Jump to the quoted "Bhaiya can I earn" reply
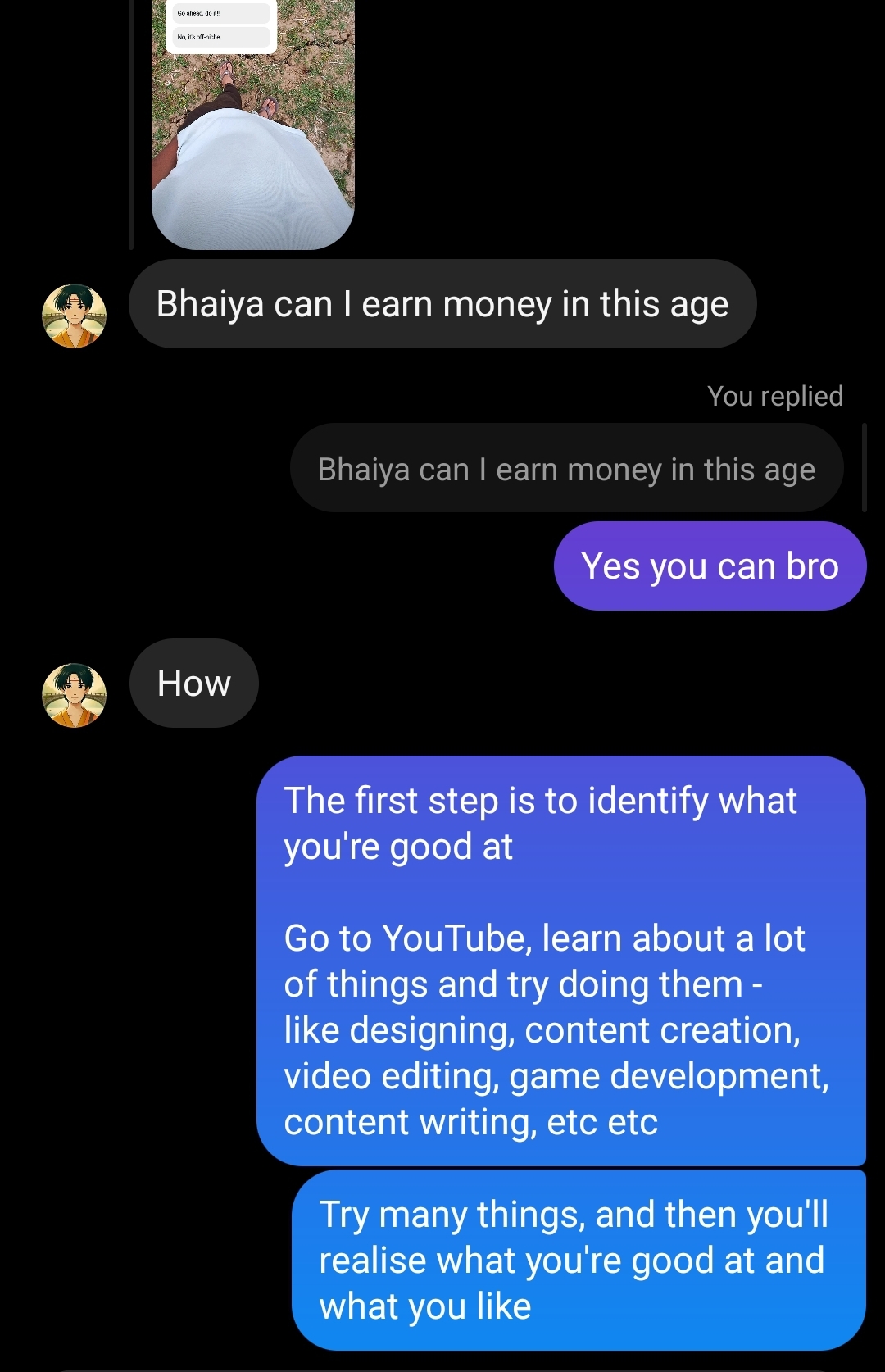Viewport: 885px width, 1372px height. tap(566, 469)
